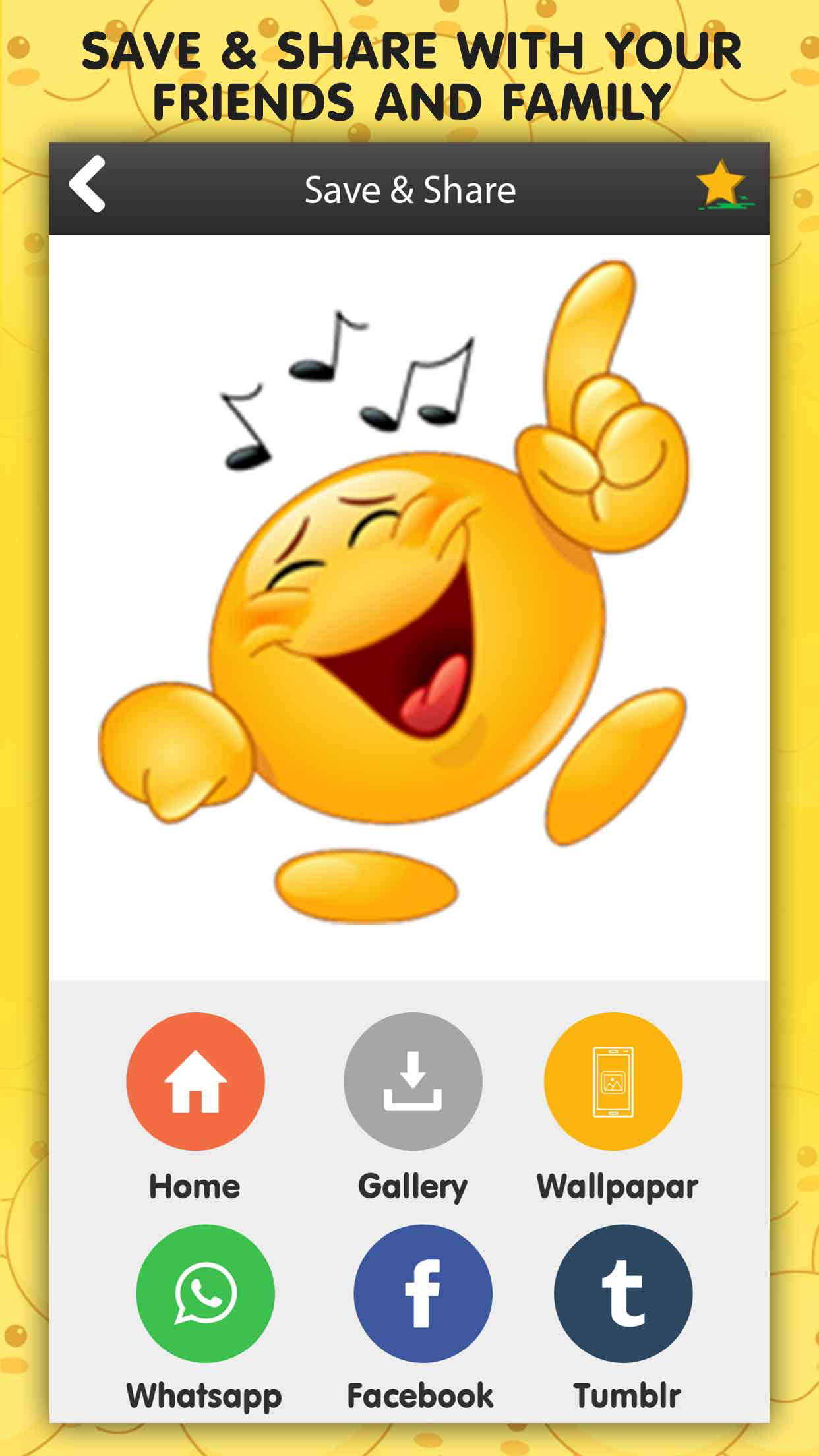Tap the Tumblr label to share
The height and width of the screenshot is (1456, 819).
[x=627, y=1395]
